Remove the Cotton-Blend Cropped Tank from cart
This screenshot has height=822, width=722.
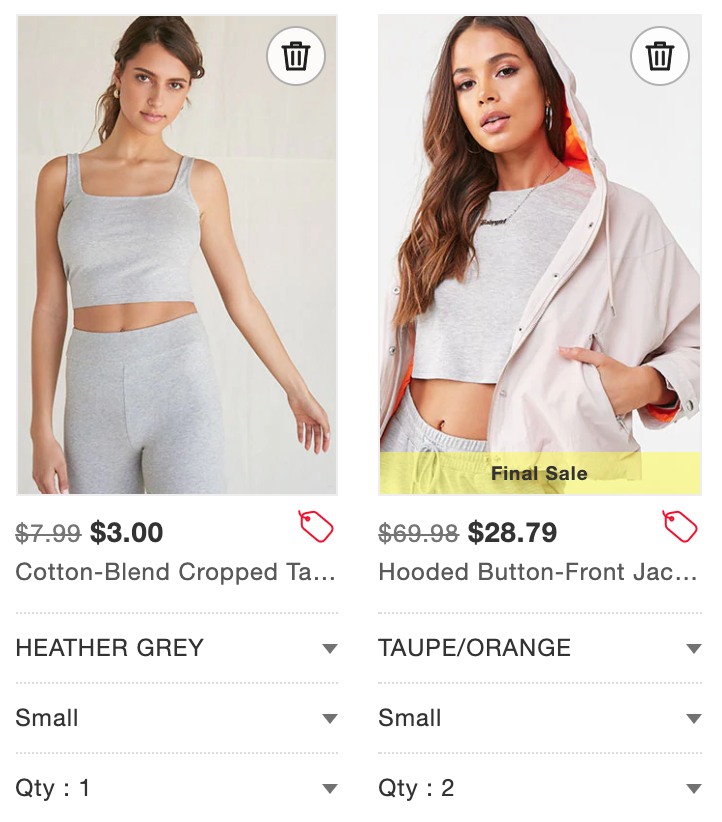(296, 56)
